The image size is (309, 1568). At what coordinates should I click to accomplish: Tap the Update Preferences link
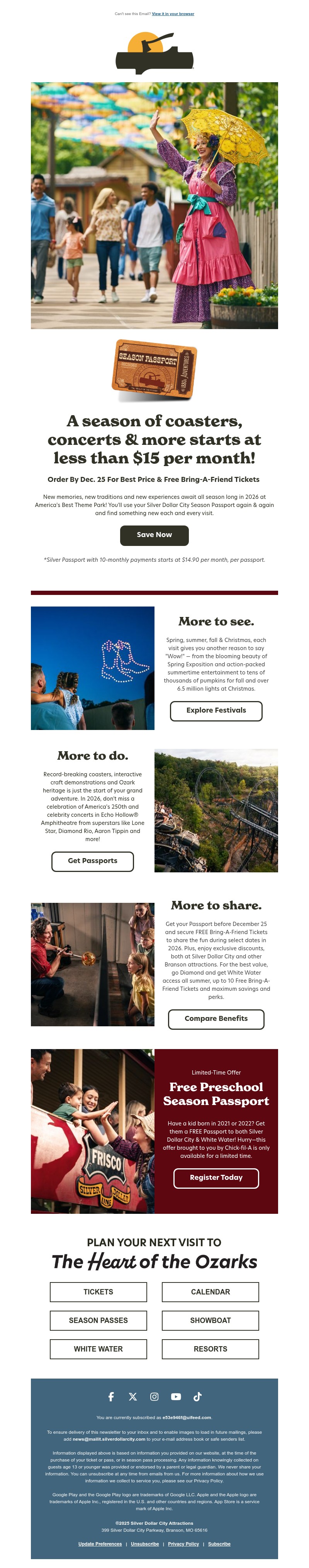100,1543
